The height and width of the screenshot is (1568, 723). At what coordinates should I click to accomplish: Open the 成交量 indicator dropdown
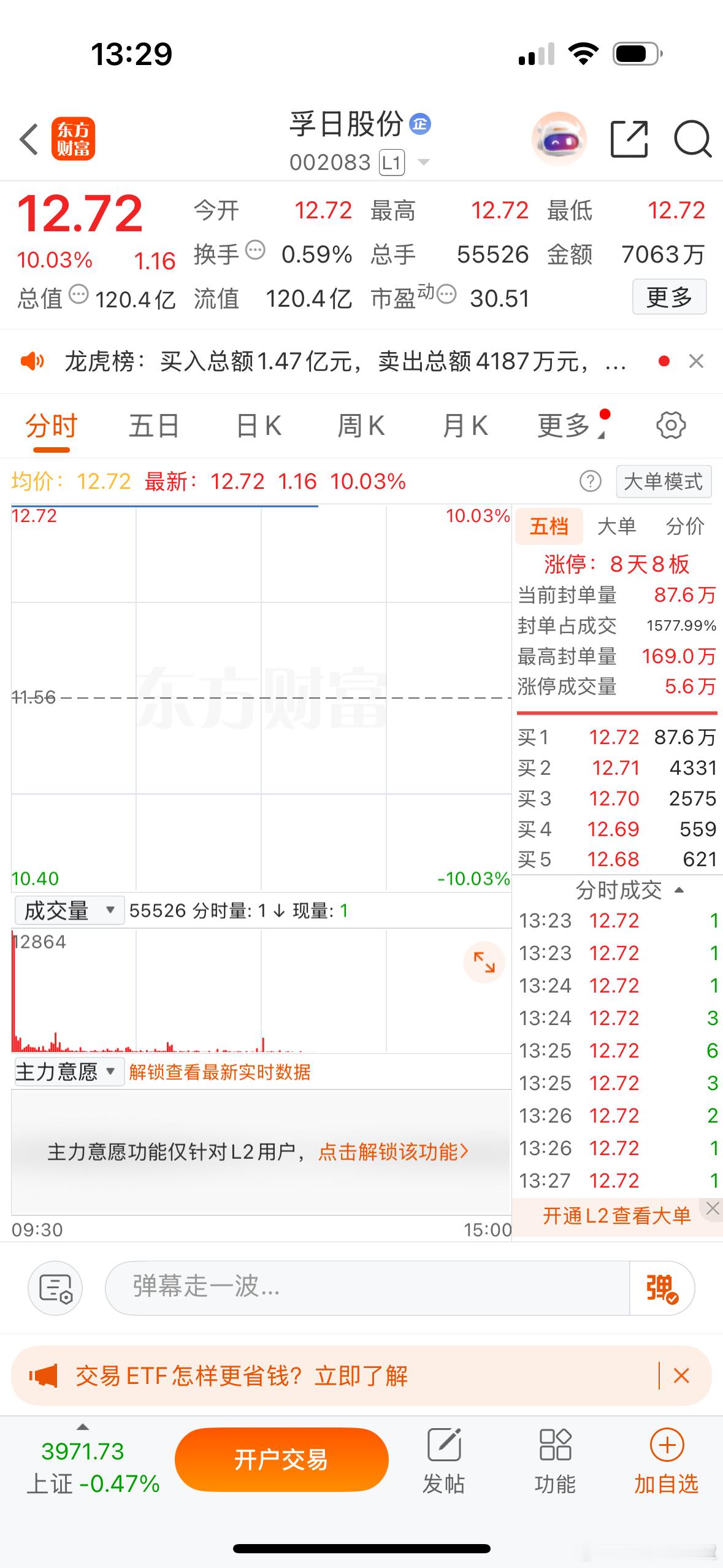coord(67,910)
